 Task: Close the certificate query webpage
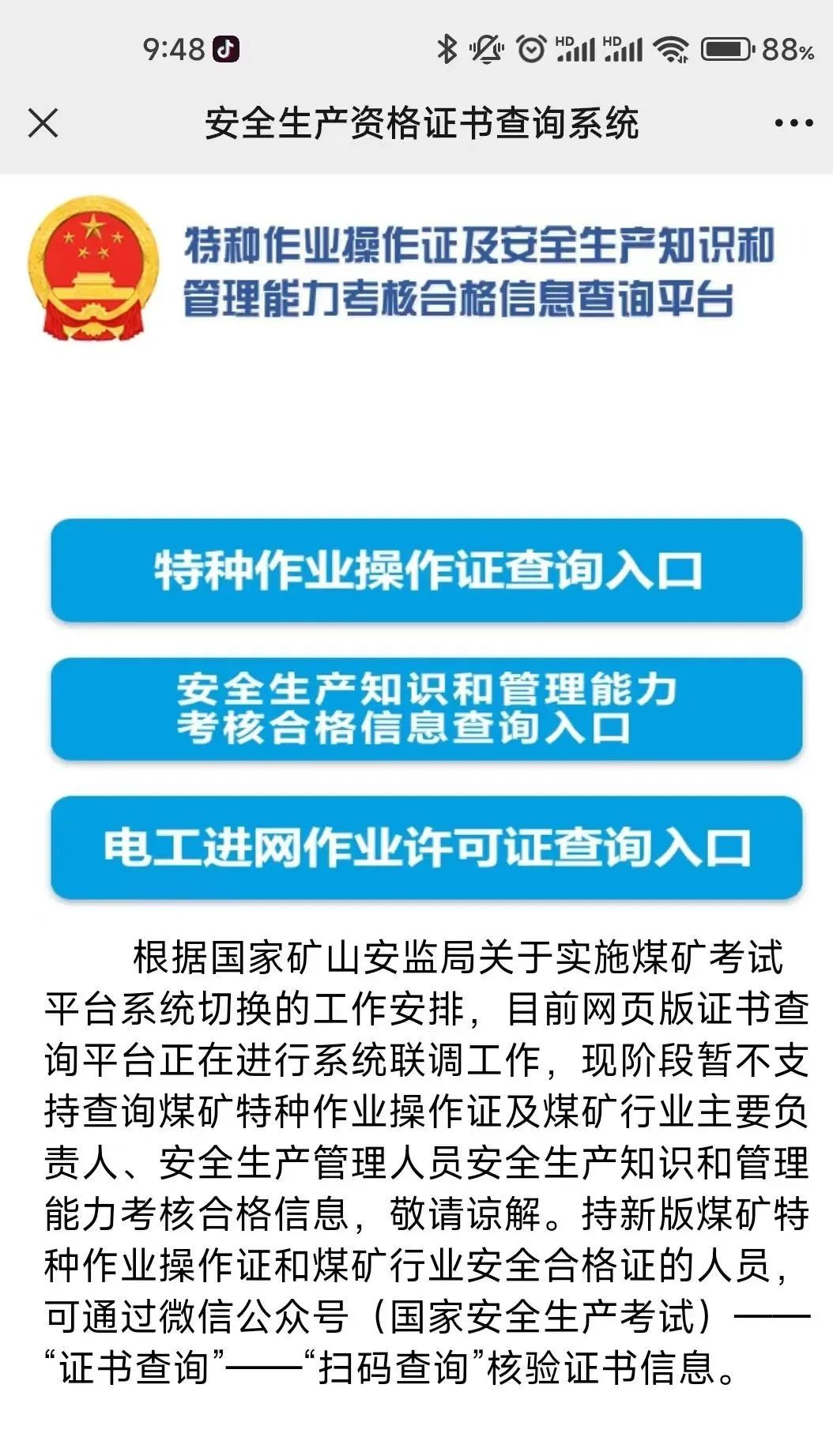pos(43,123)
